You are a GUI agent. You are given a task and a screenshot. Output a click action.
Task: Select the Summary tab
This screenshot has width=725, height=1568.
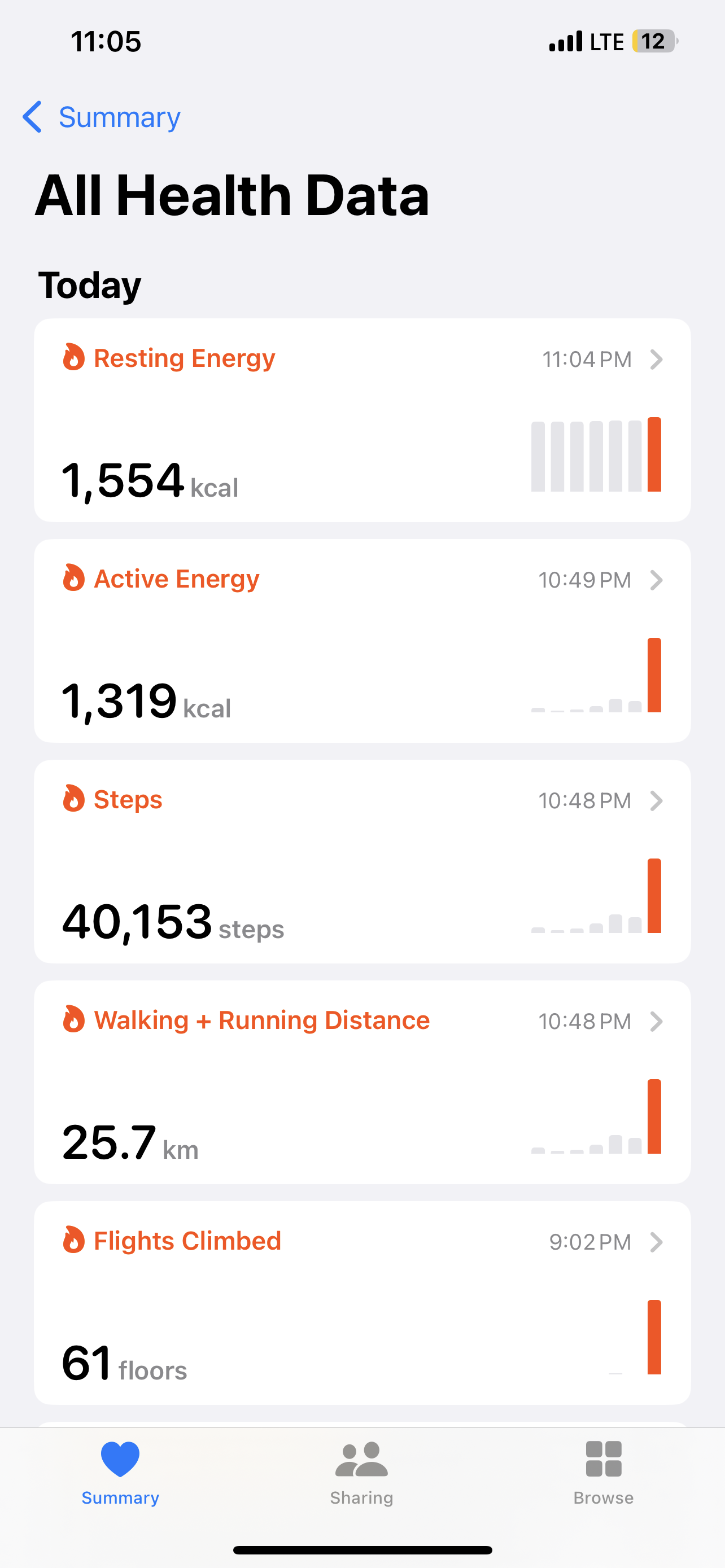click(x=120, y=1473)
